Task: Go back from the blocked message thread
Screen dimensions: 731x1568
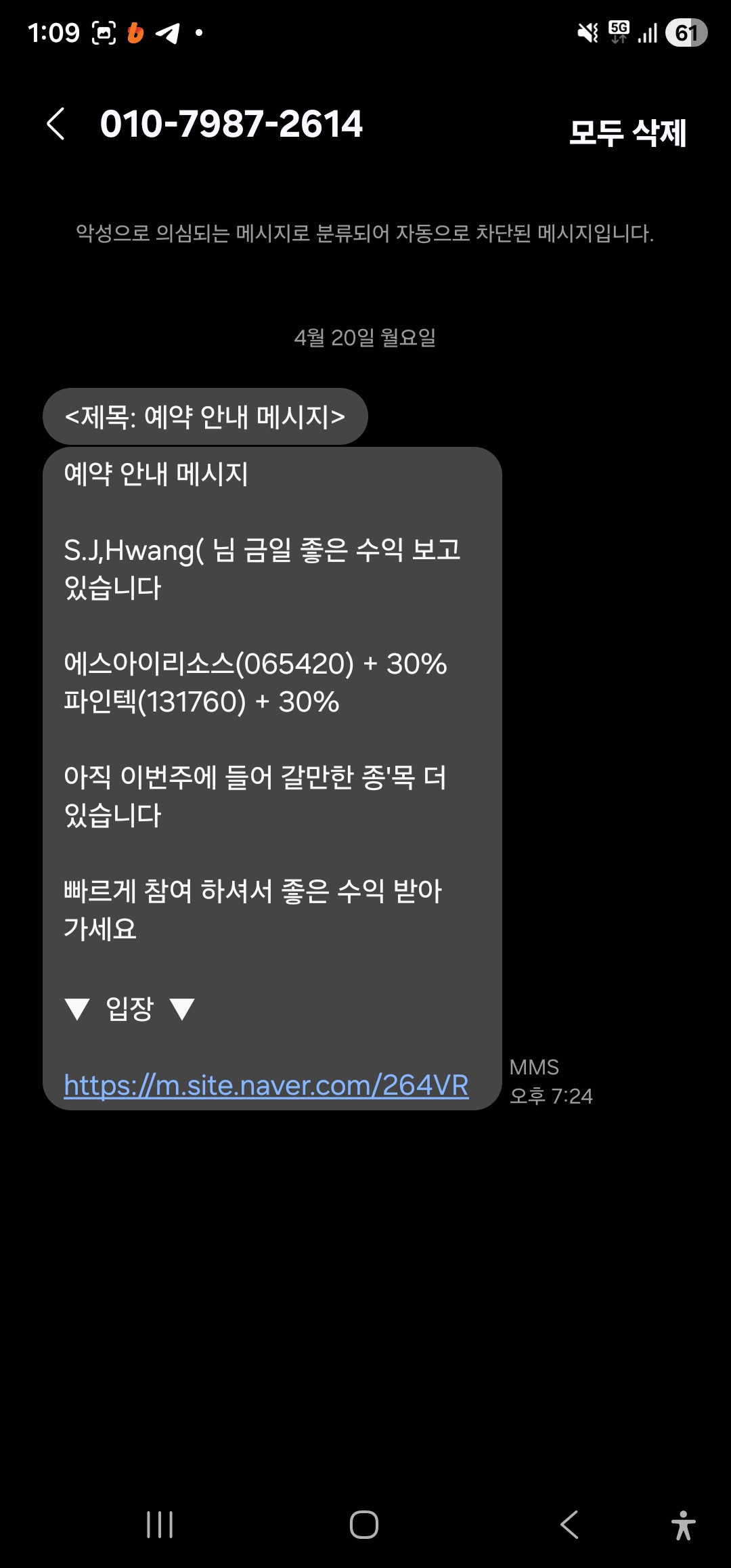Action: pos(56,125)
